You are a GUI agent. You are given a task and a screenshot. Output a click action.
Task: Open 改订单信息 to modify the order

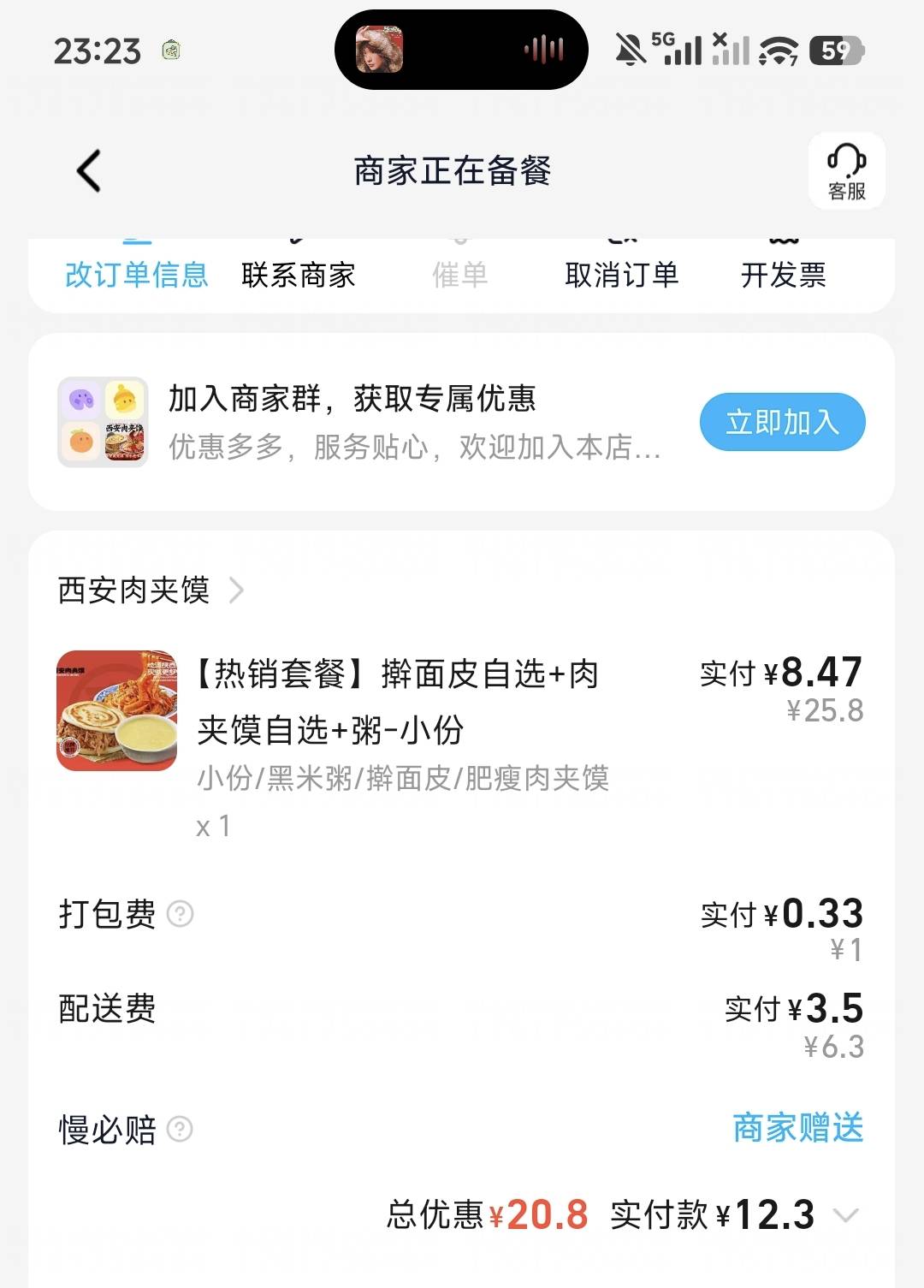[x=137, y=274]
